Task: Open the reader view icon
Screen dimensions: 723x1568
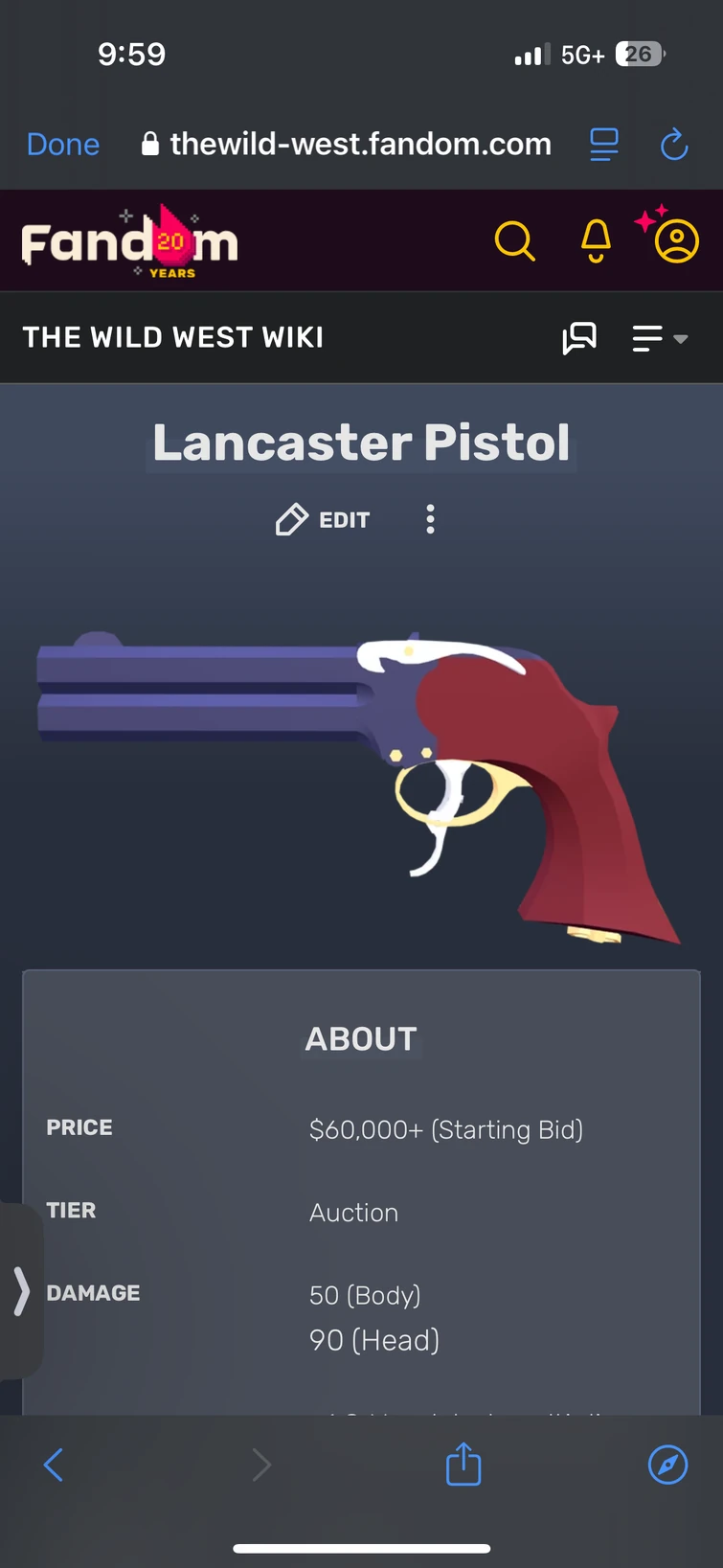Action: [x=603, y=145]
